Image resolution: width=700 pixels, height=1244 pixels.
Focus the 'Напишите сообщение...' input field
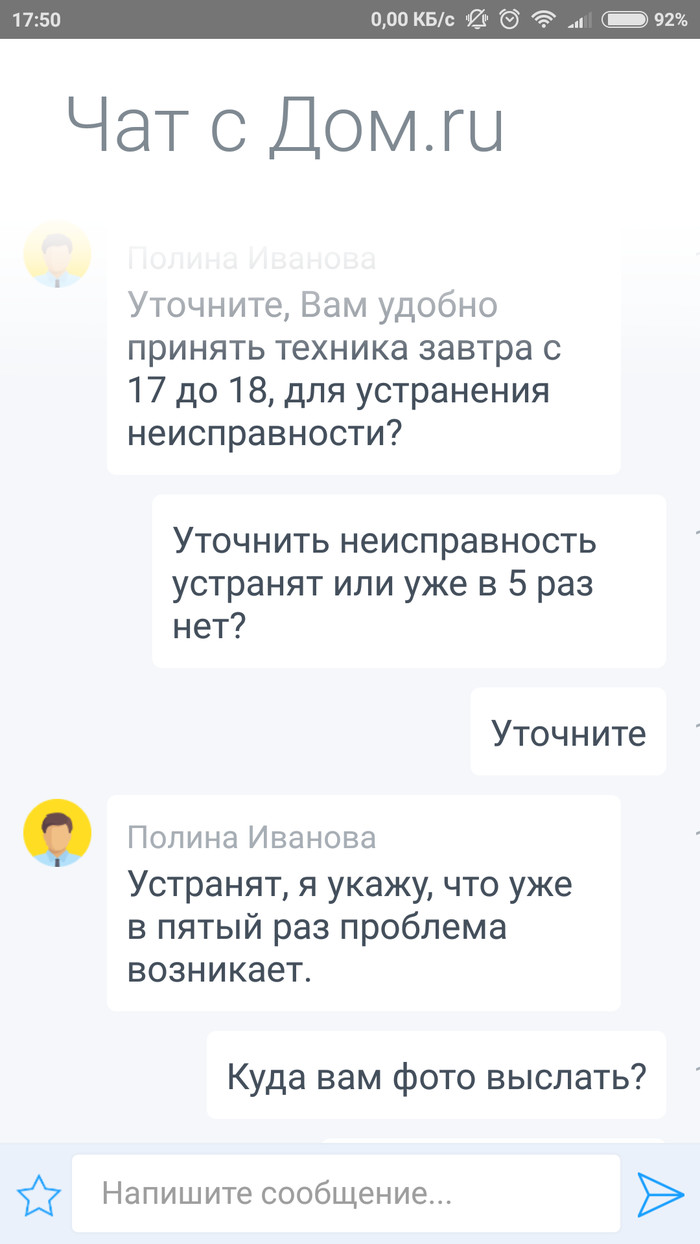point(345,1193)
